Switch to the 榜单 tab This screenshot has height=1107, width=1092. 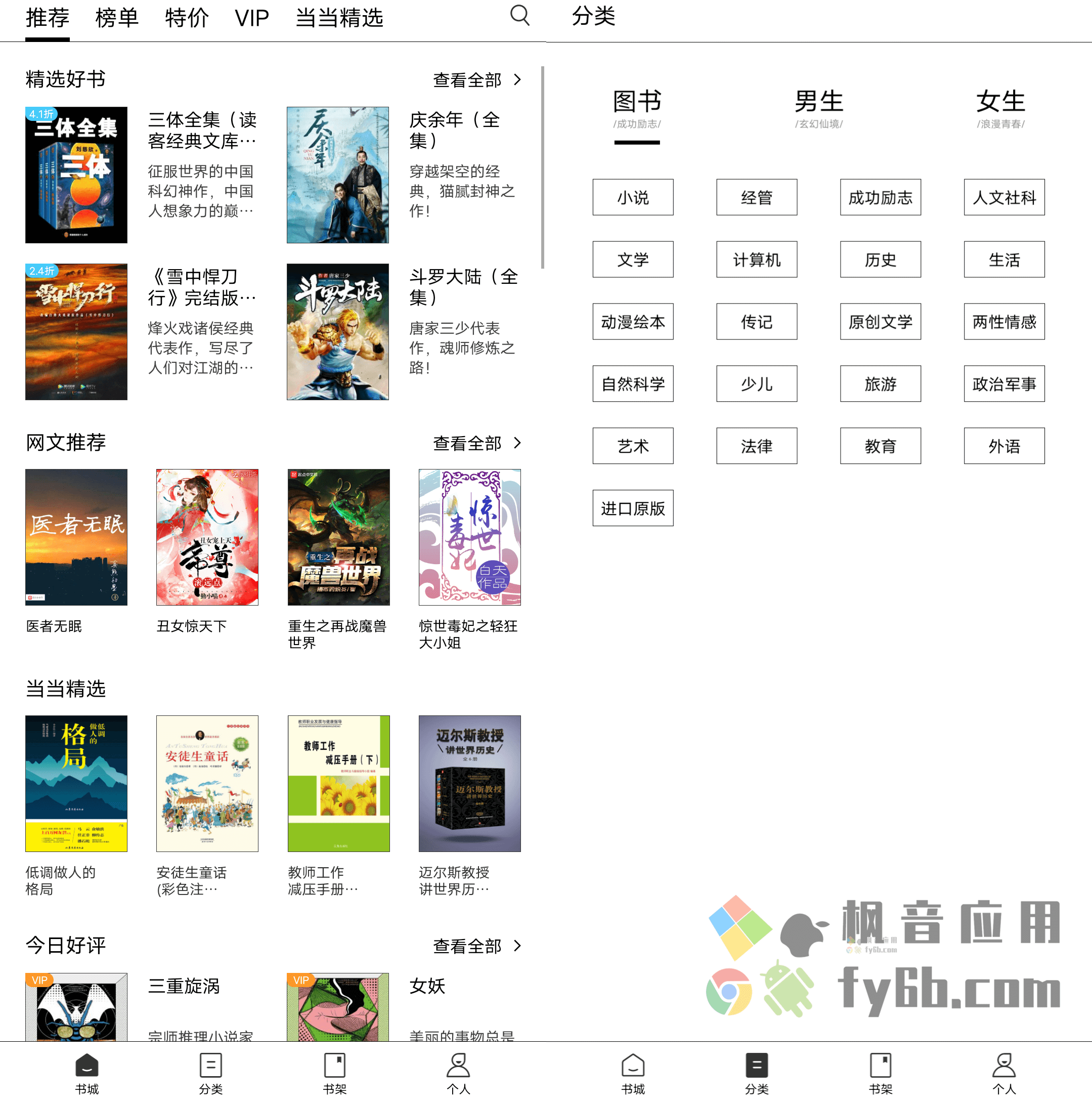[x=117, y=18]
